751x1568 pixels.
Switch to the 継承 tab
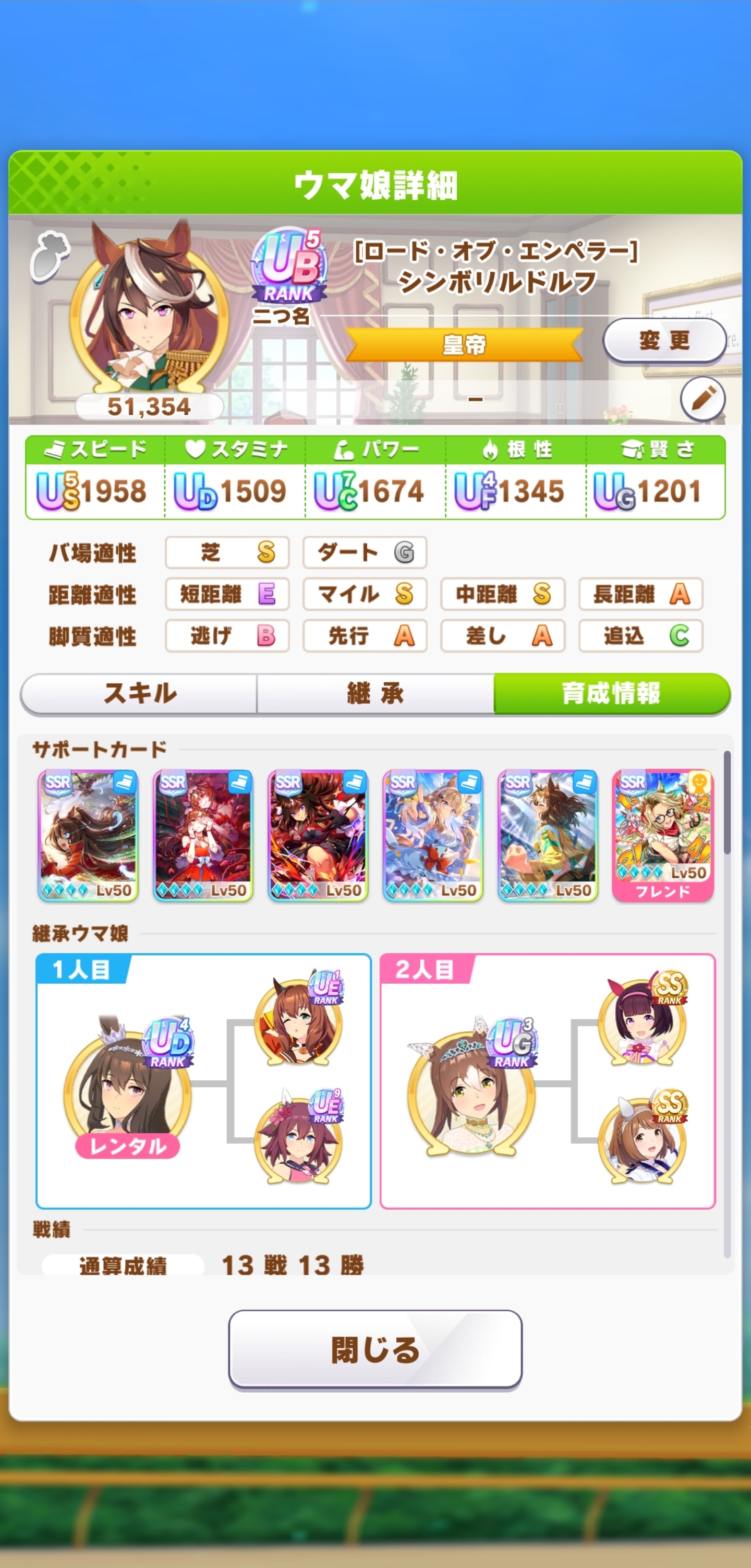click(x=375, y=693)
